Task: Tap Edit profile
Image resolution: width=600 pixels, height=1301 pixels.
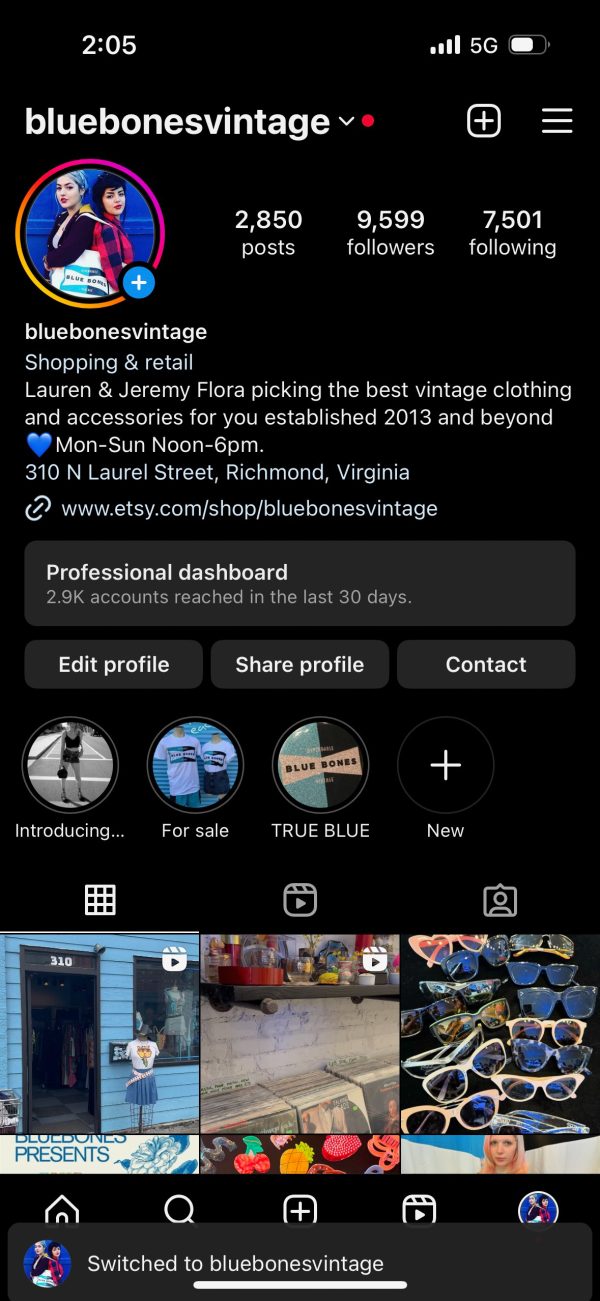Action: pyautogui.click(x=114, y=665)
